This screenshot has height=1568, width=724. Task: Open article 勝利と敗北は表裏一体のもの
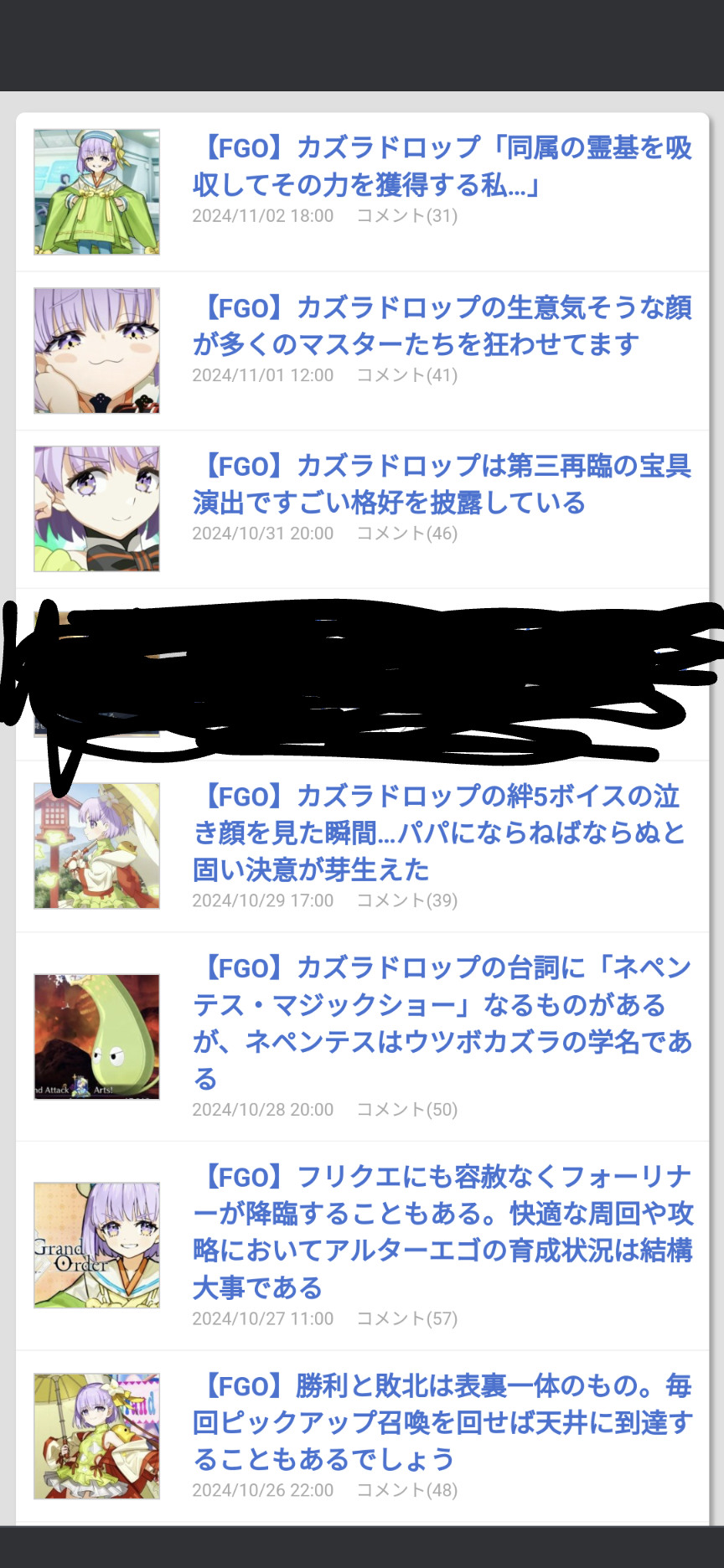[x=442, y=1422]
